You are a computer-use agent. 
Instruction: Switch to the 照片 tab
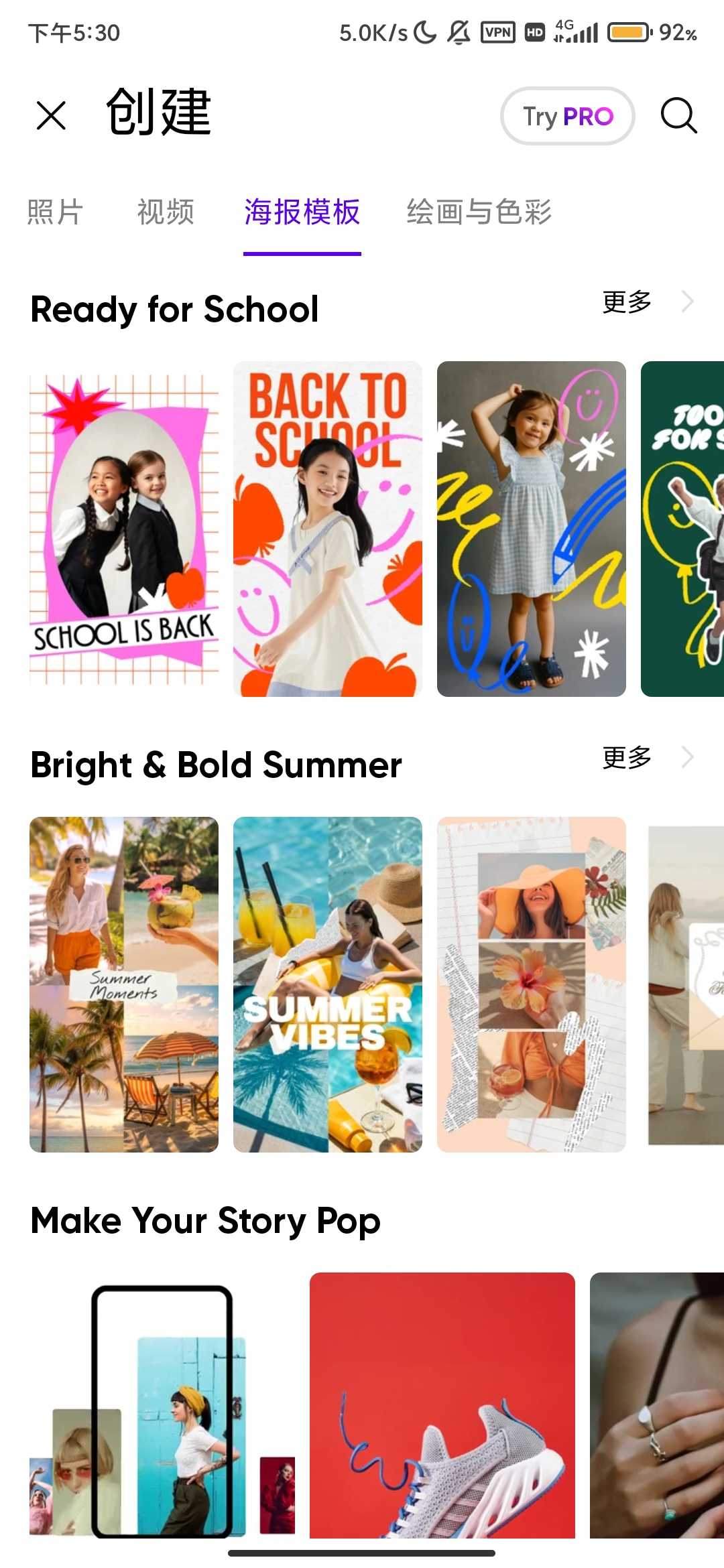(55, 212)
